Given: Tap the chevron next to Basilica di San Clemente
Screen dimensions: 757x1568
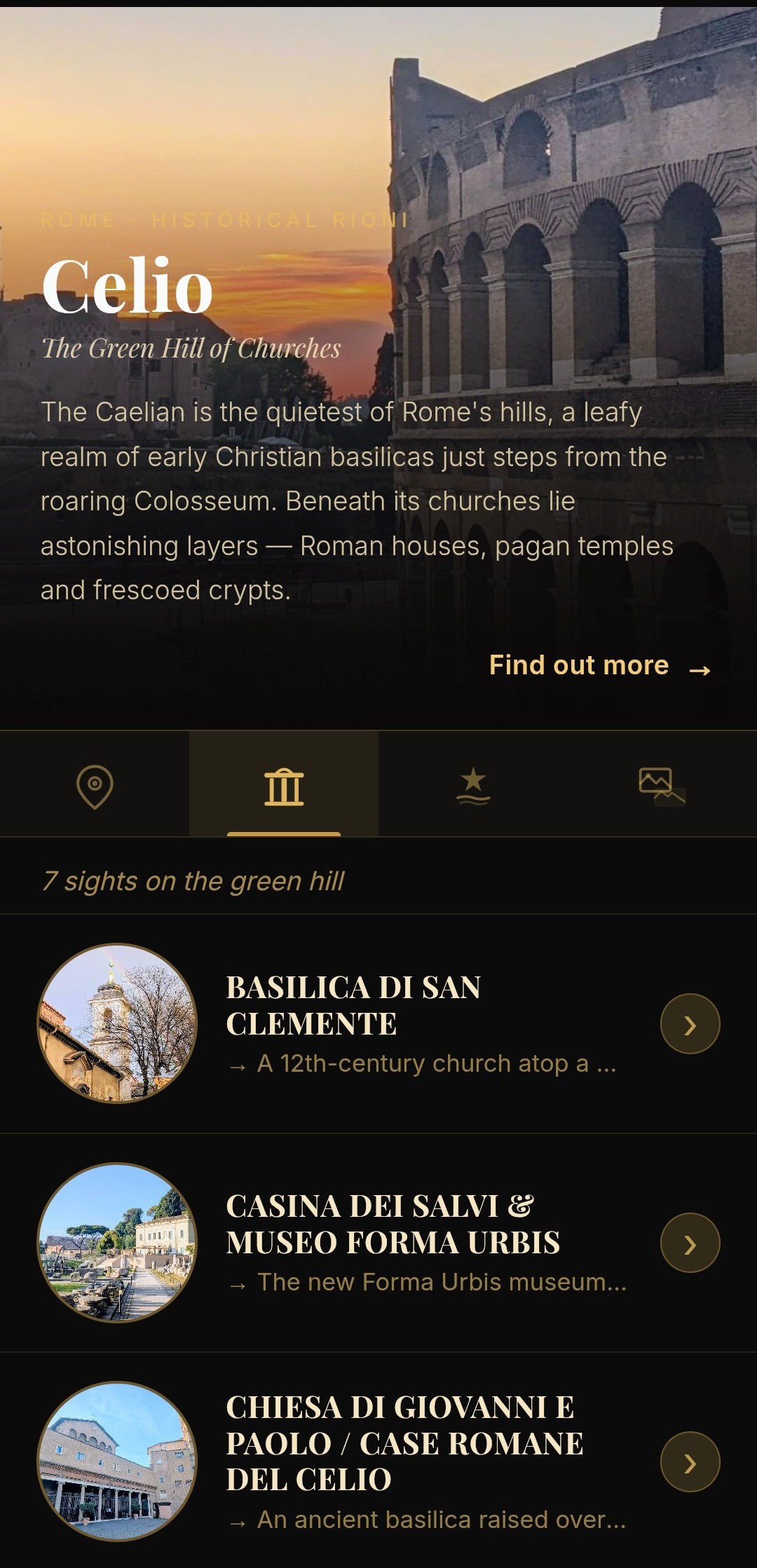Looking at the screenshot, I should point(690,1024).
